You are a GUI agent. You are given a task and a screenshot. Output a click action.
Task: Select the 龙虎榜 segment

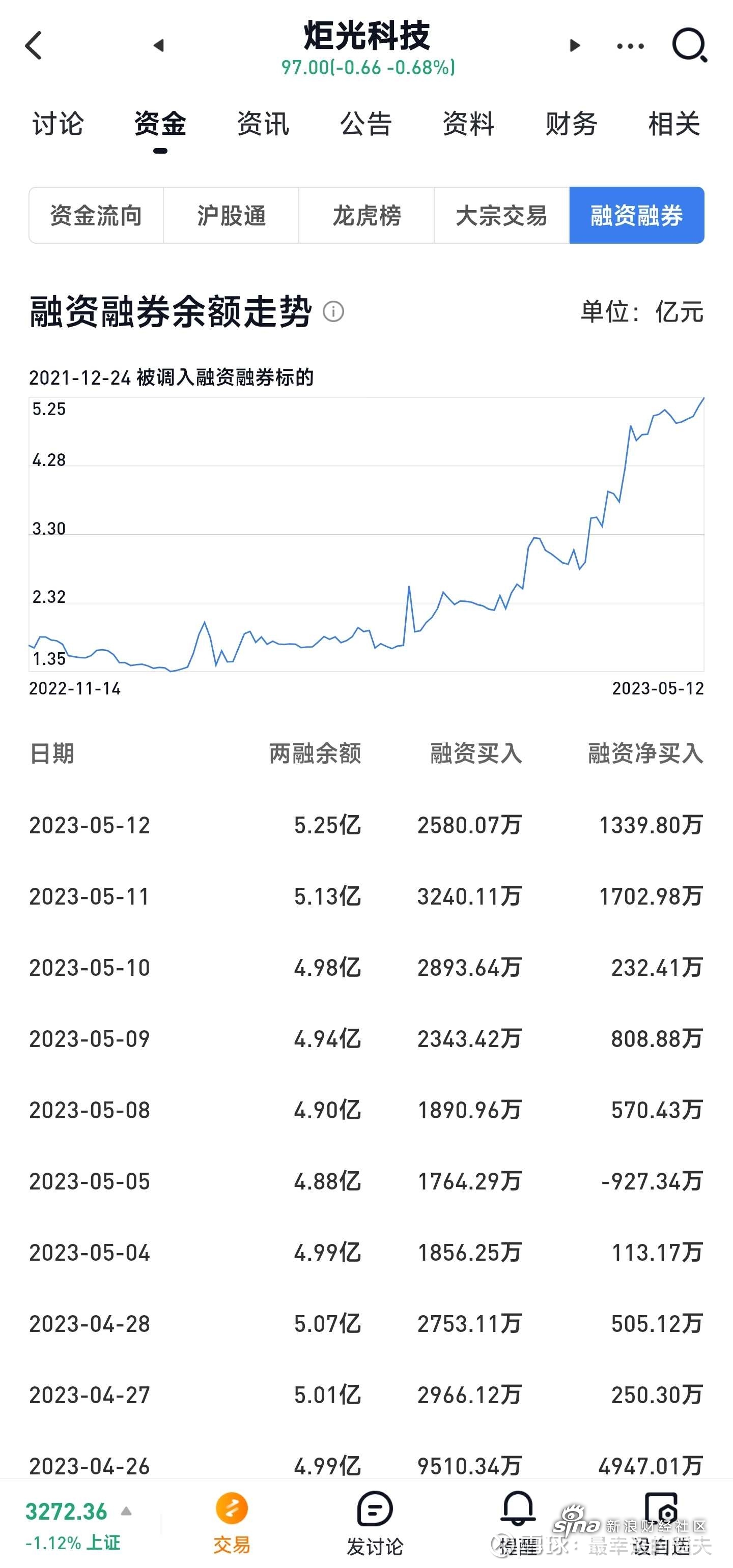point(366,216)
